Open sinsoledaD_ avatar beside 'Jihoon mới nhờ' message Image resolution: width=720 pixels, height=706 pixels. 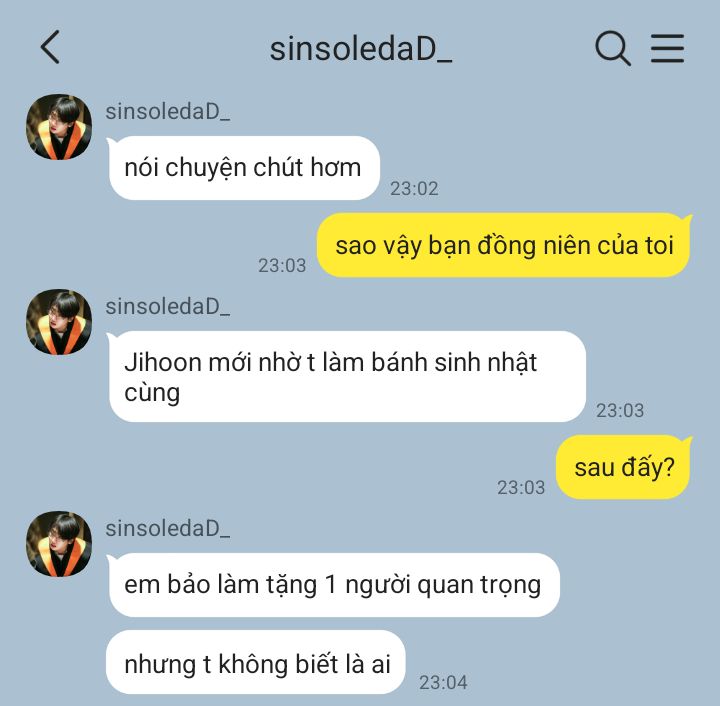tap(59, 322)
